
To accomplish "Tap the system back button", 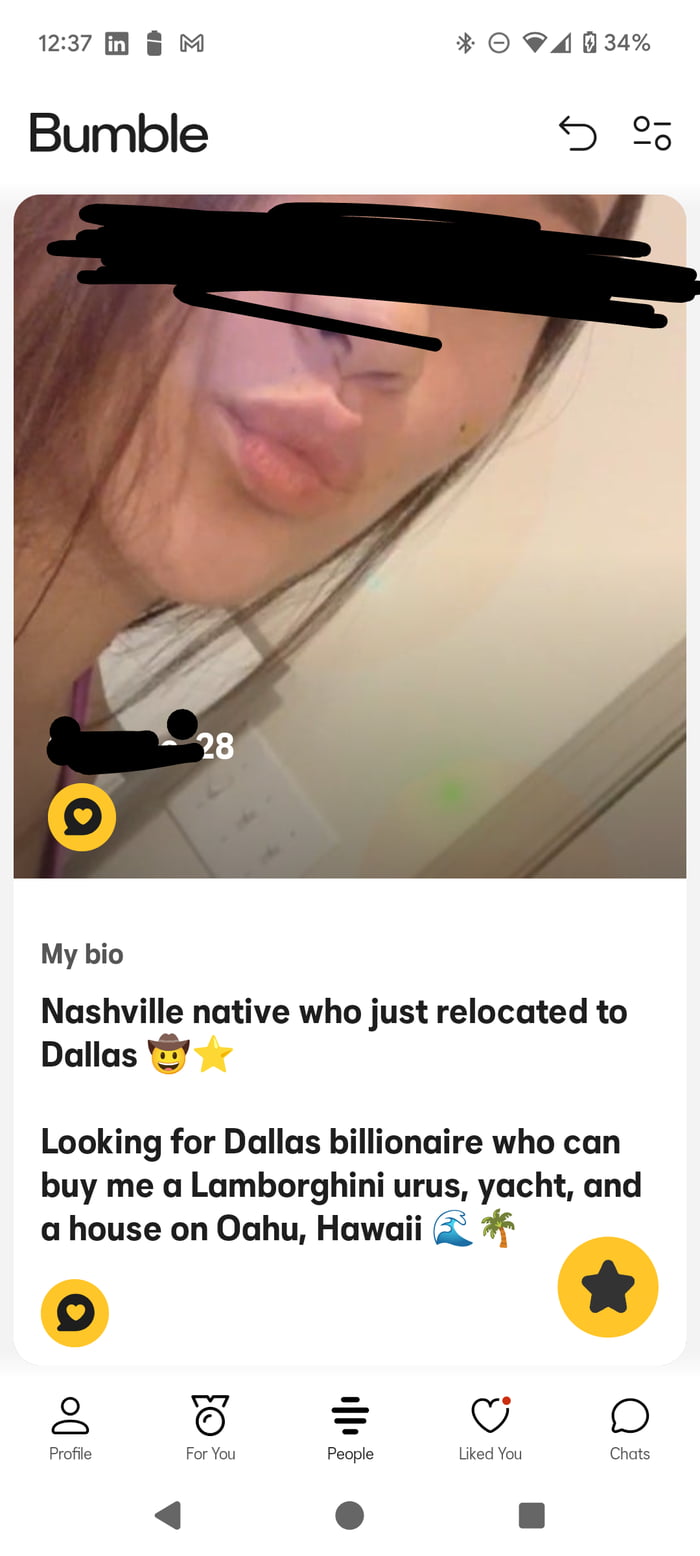I will pyautogui.click(x=168, y=1515).
